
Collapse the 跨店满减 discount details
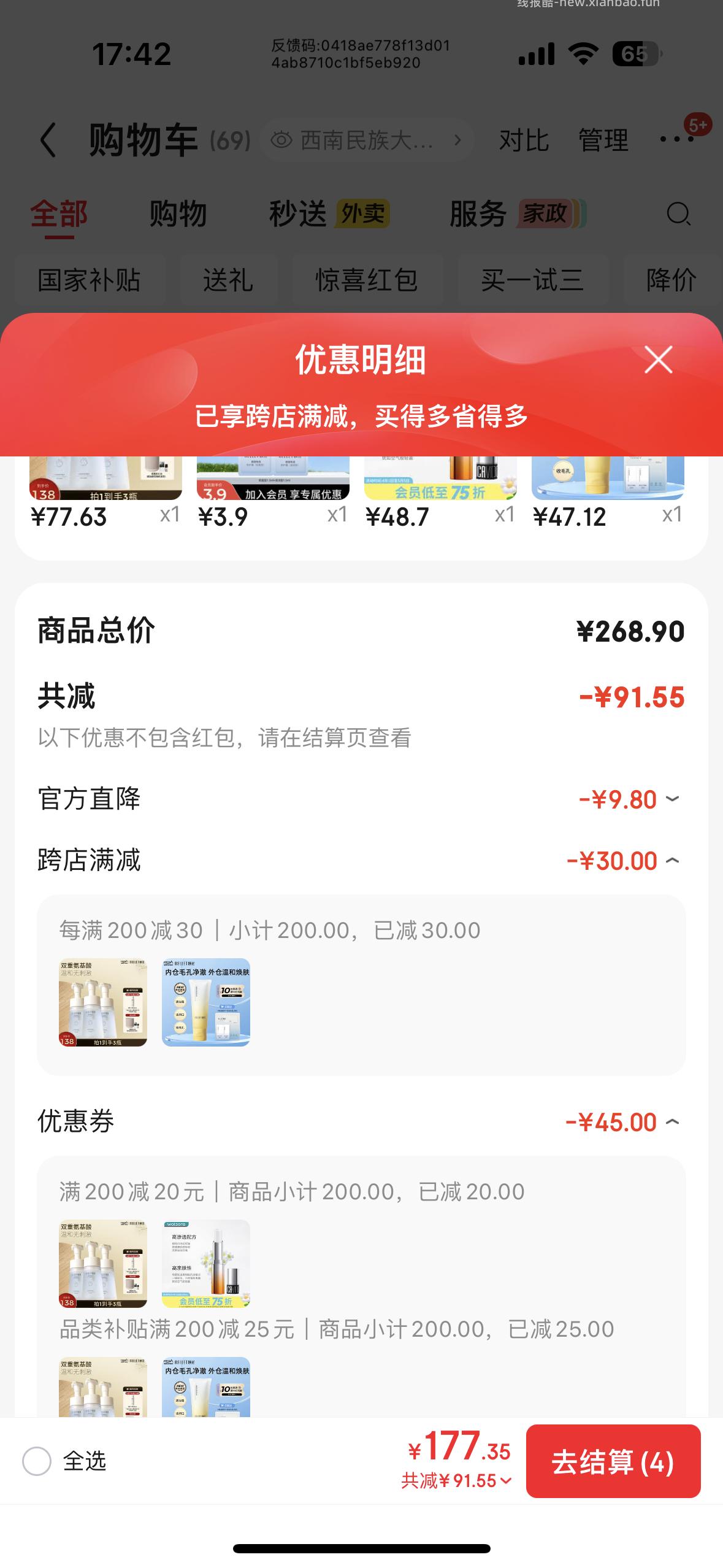pyautogui.click(x=672, y=861)
